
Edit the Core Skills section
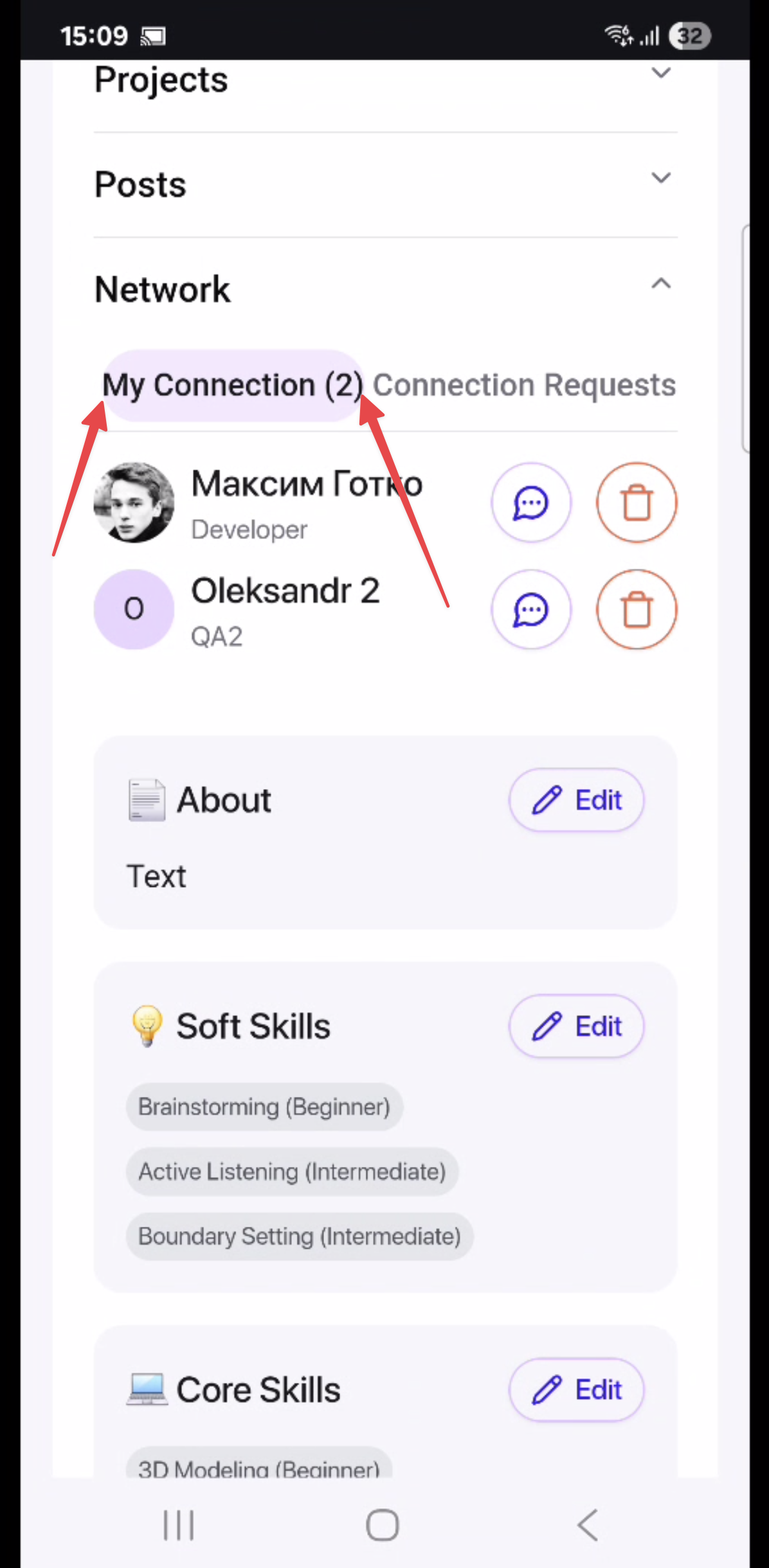click(x=577, y=1390)
